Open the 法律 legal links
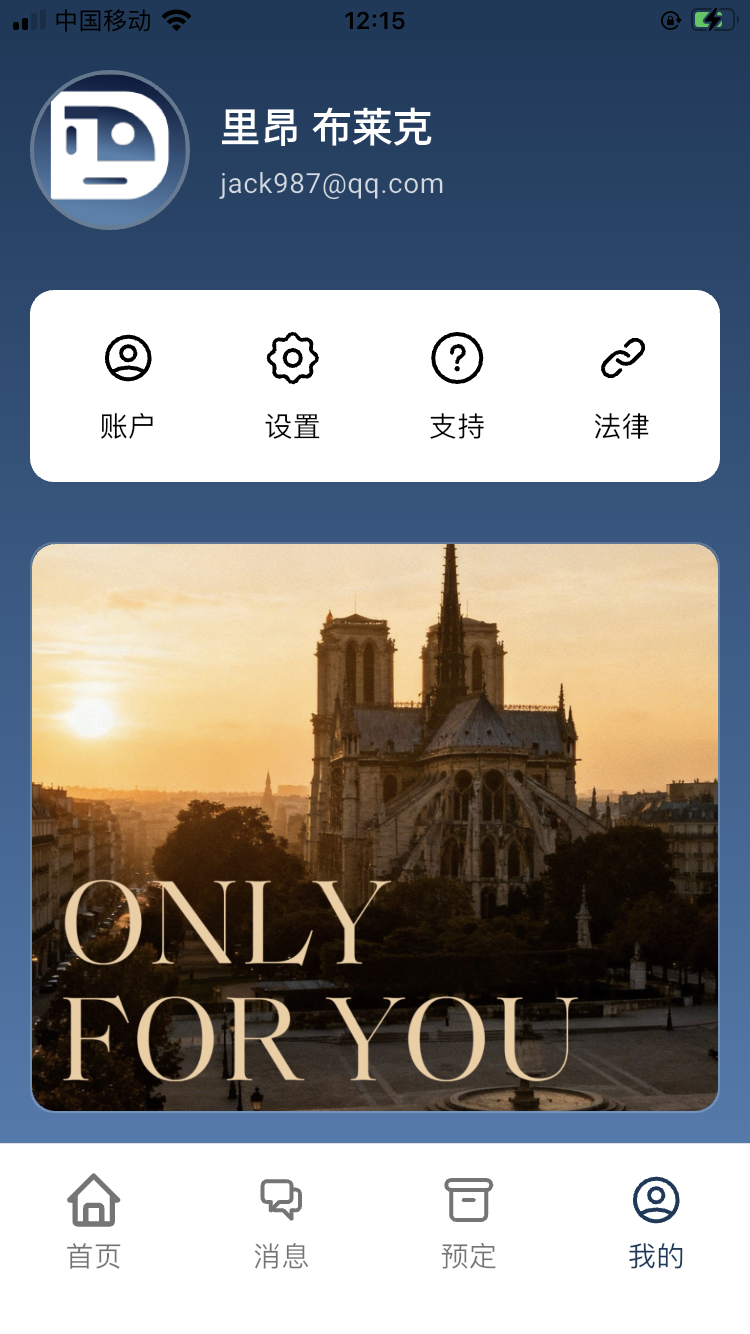The image size is (750, 1334). (x=622, y=385)
